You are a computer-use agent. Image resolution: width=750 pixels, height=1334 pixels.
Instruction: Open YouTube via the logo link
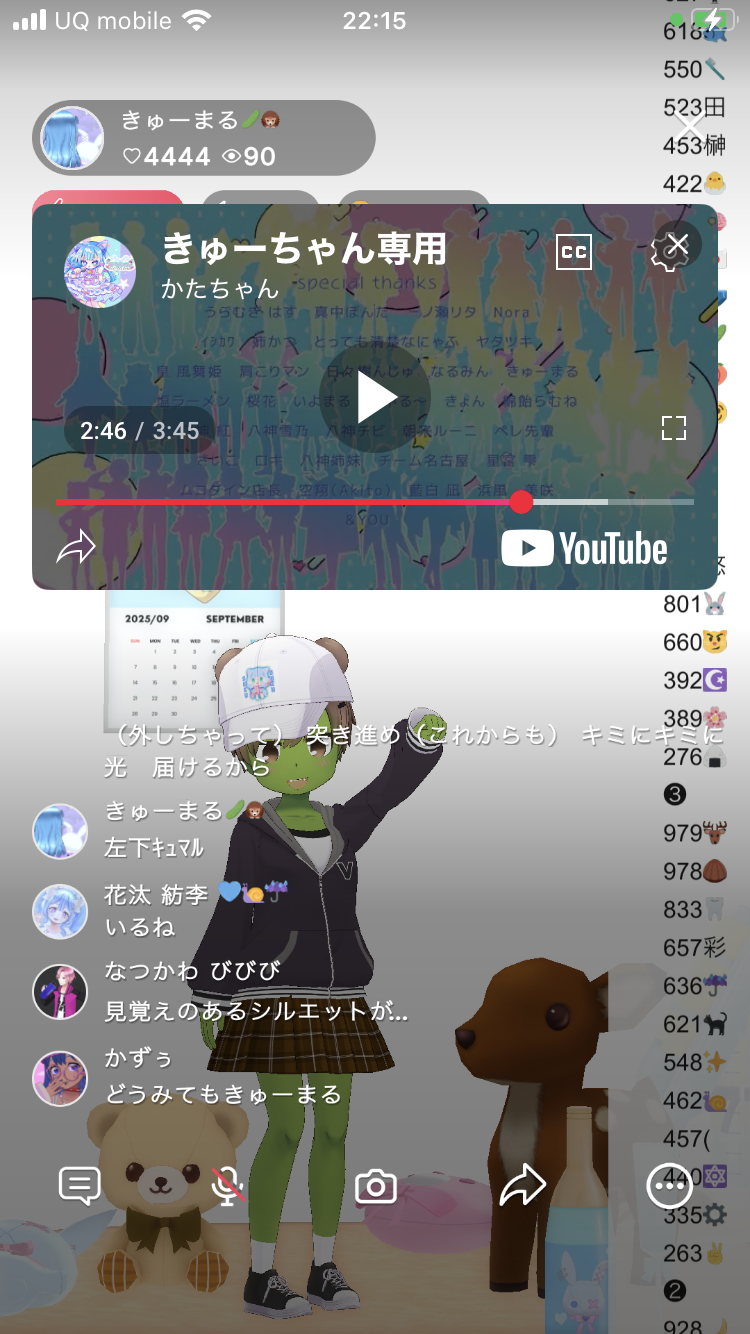click(584, 548)
